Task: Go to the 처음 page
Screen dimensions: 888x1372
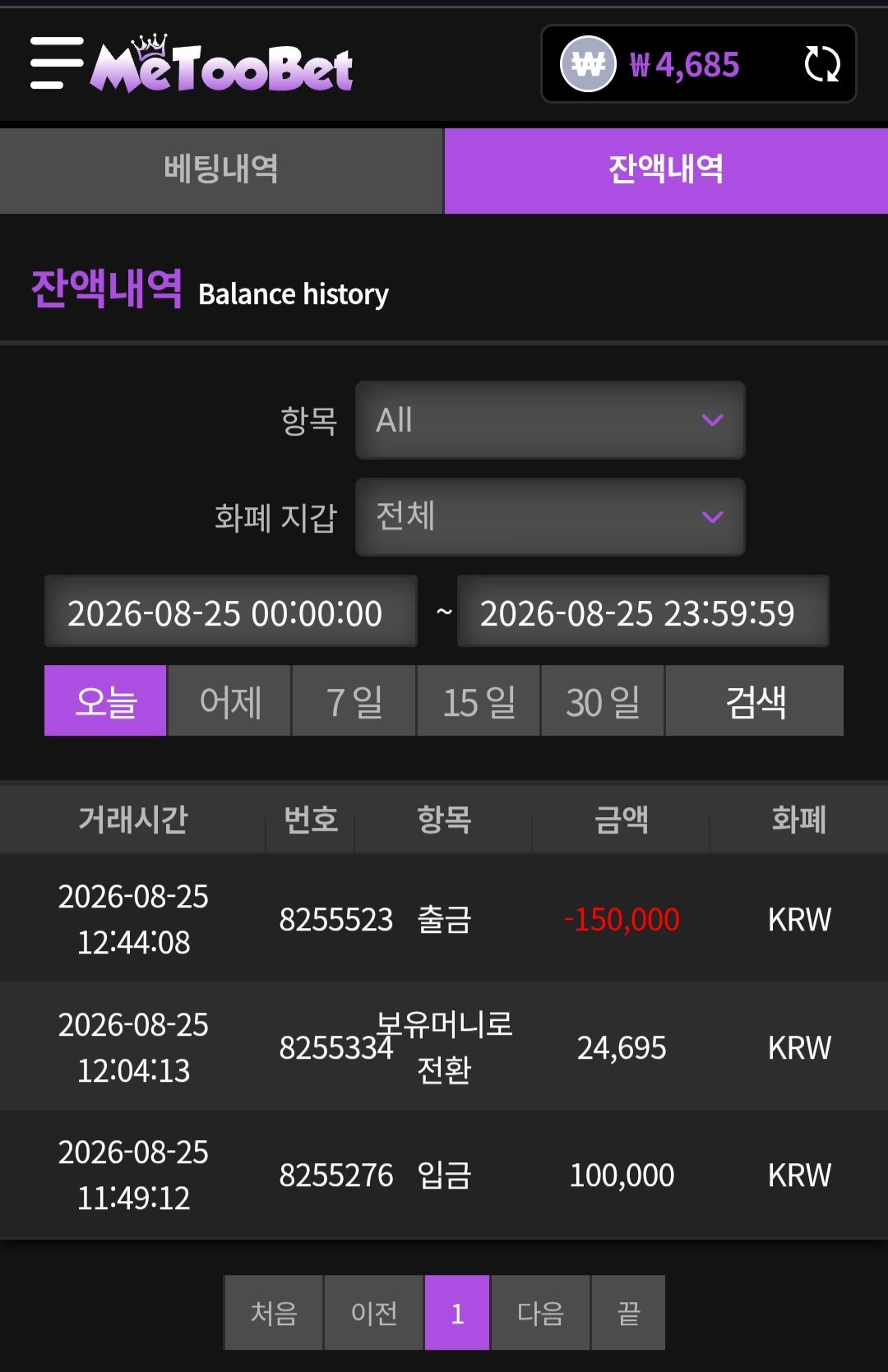Action: pyautogui.click(x=274, y=1313)
